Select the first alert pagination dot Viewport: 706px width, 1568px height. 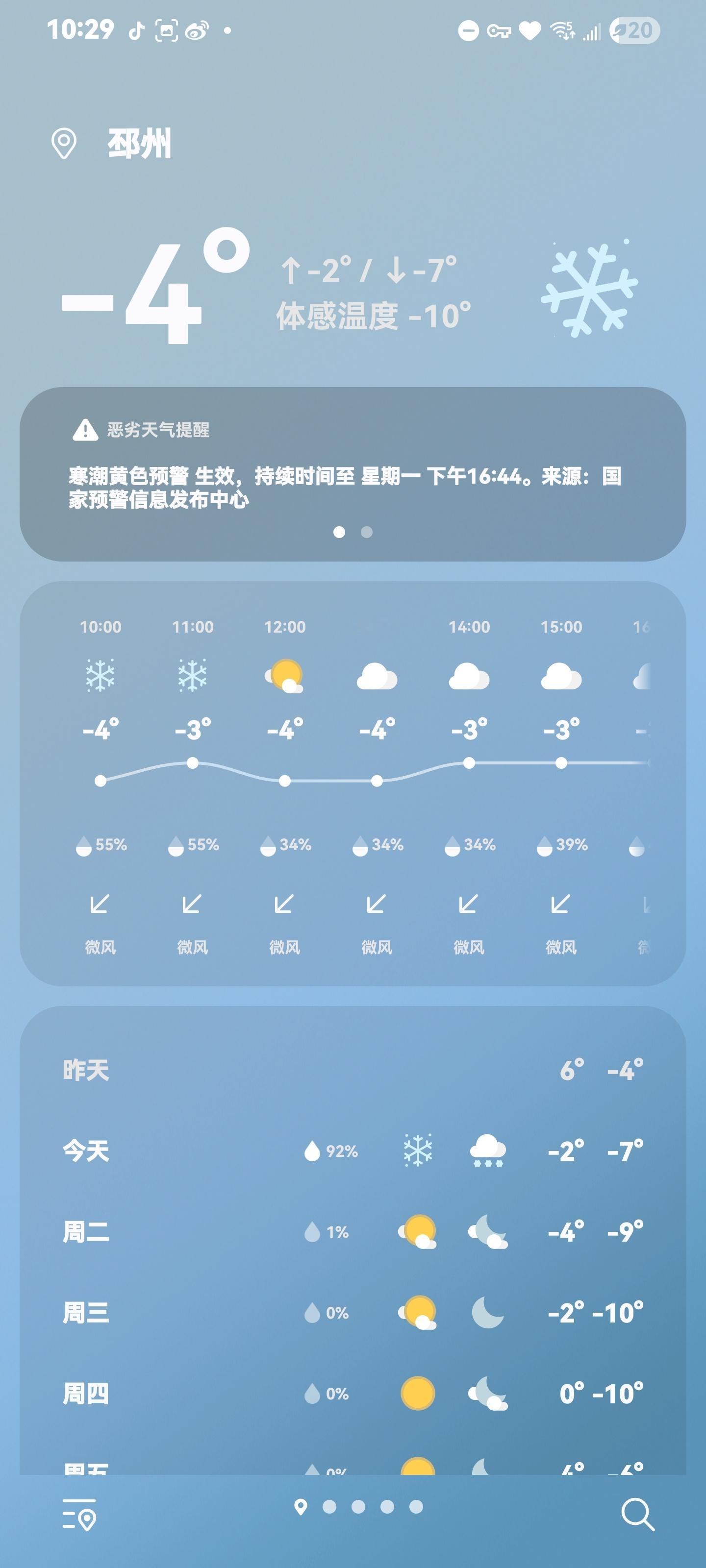[x=340, y=532]
